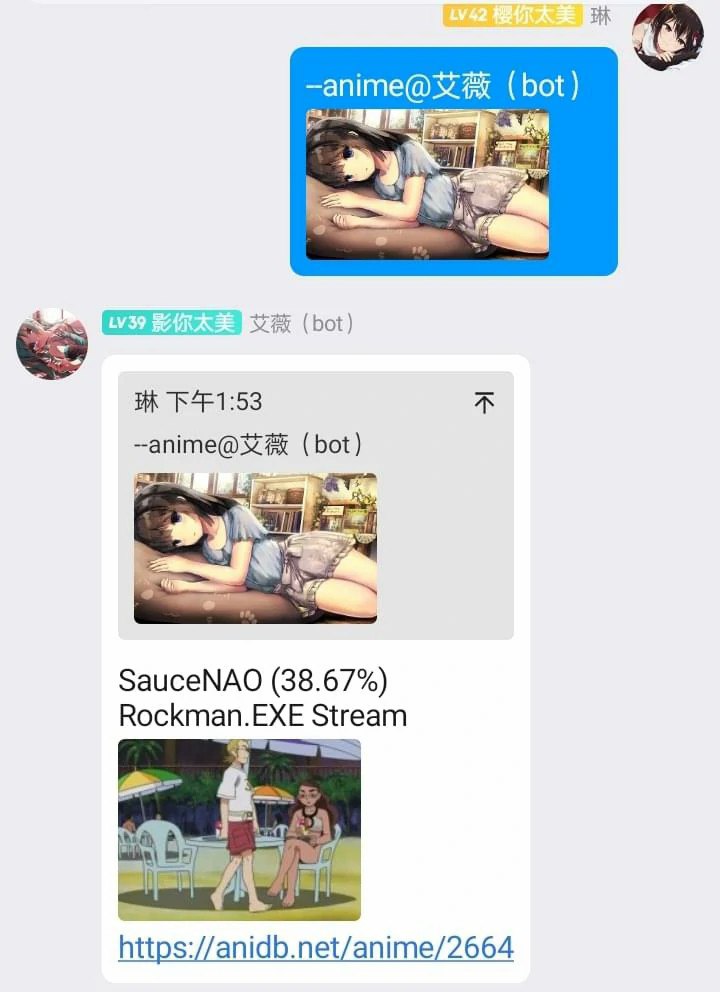
Task: Open the Rockman.EXE Stream result image
Action: (x=239, y=829)
